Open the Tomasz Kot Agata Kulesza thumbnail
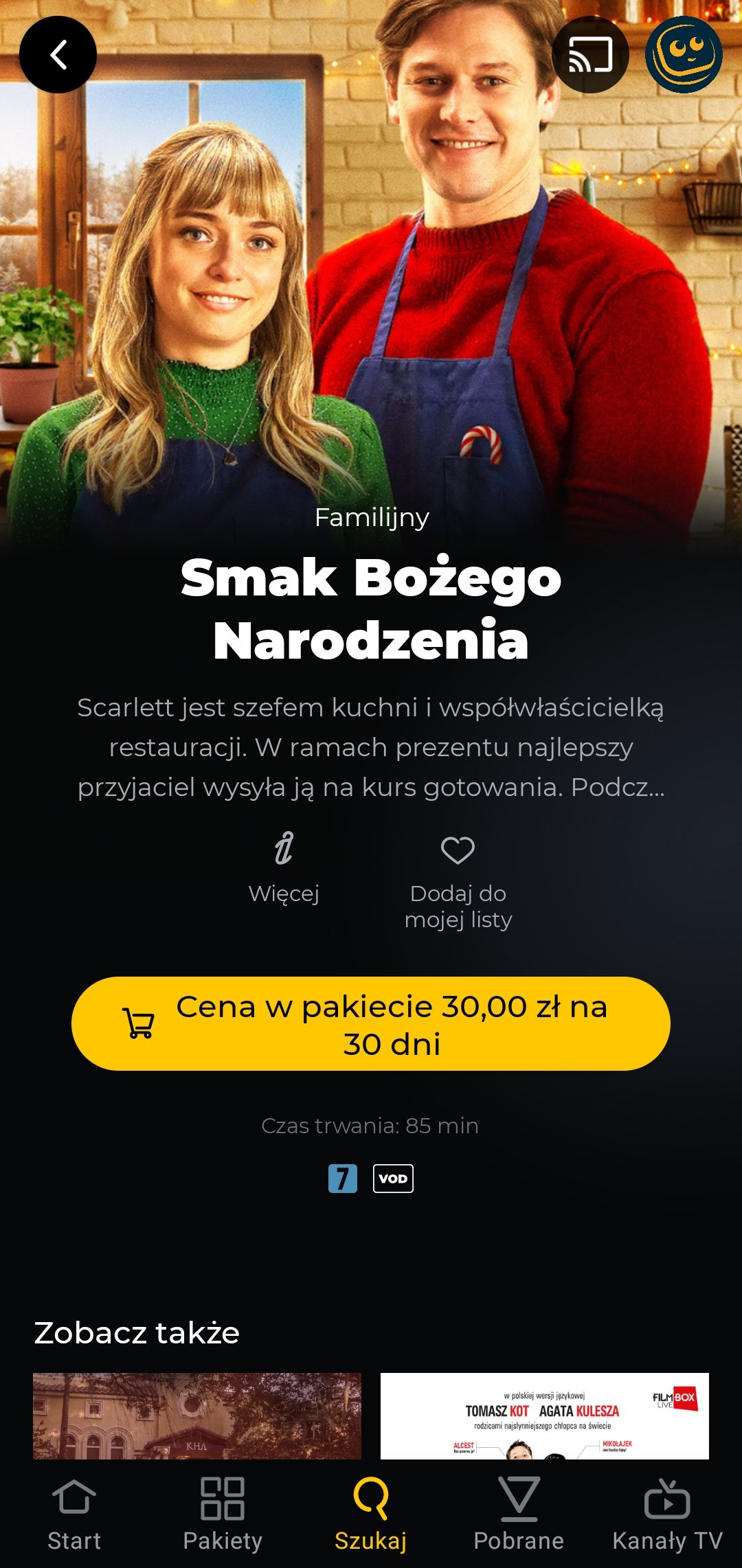742x1568 pixels. [x=545, y=1416]
